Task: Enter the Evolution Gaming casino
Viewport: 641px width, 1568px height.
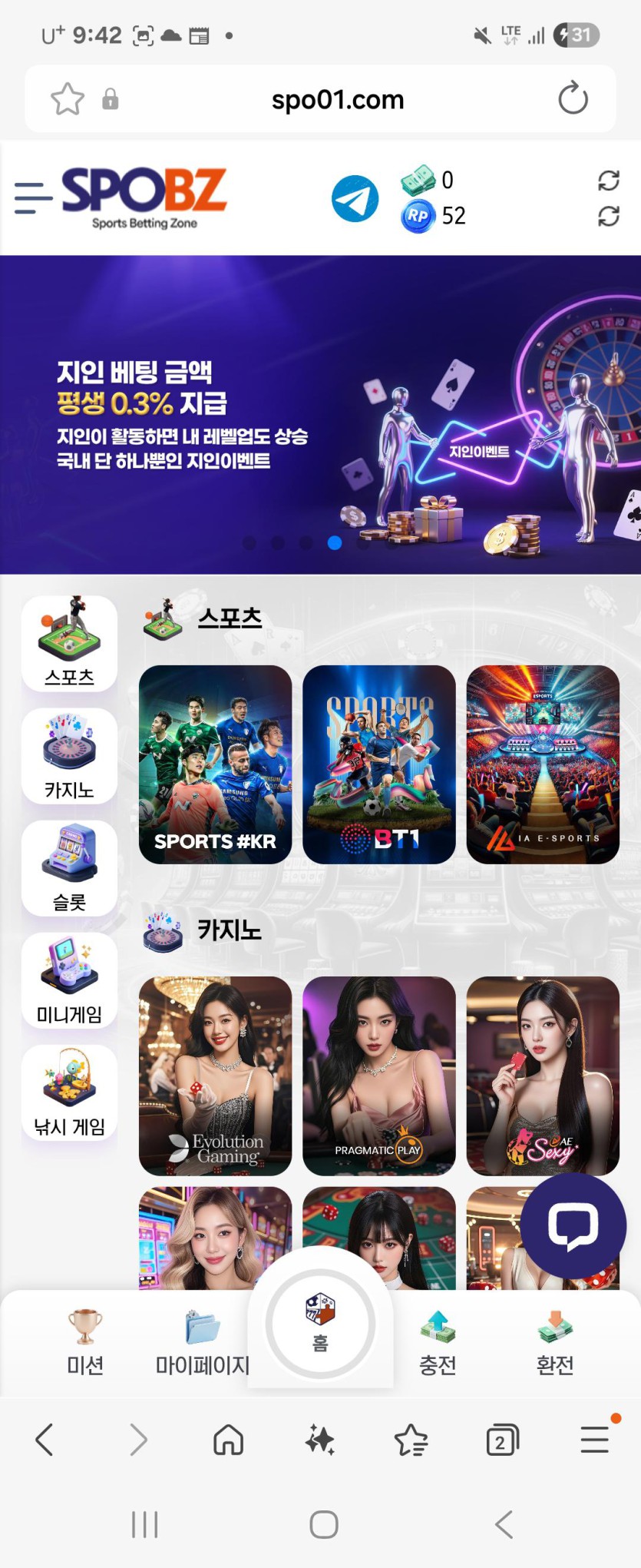Action: pos(215,1076)
